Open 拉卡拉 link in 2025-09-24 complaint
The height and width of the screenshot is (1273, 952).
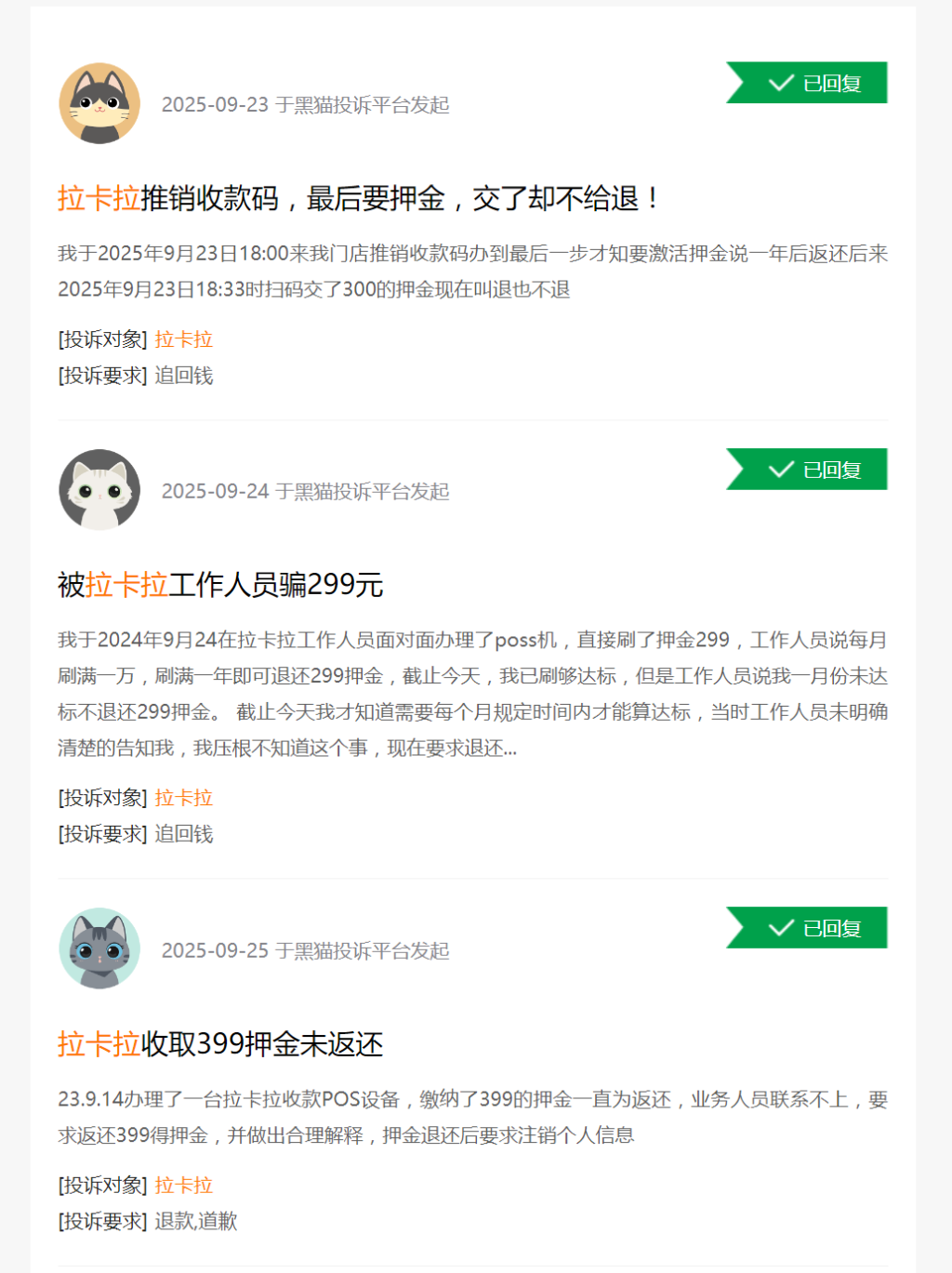tap(183, 798)
